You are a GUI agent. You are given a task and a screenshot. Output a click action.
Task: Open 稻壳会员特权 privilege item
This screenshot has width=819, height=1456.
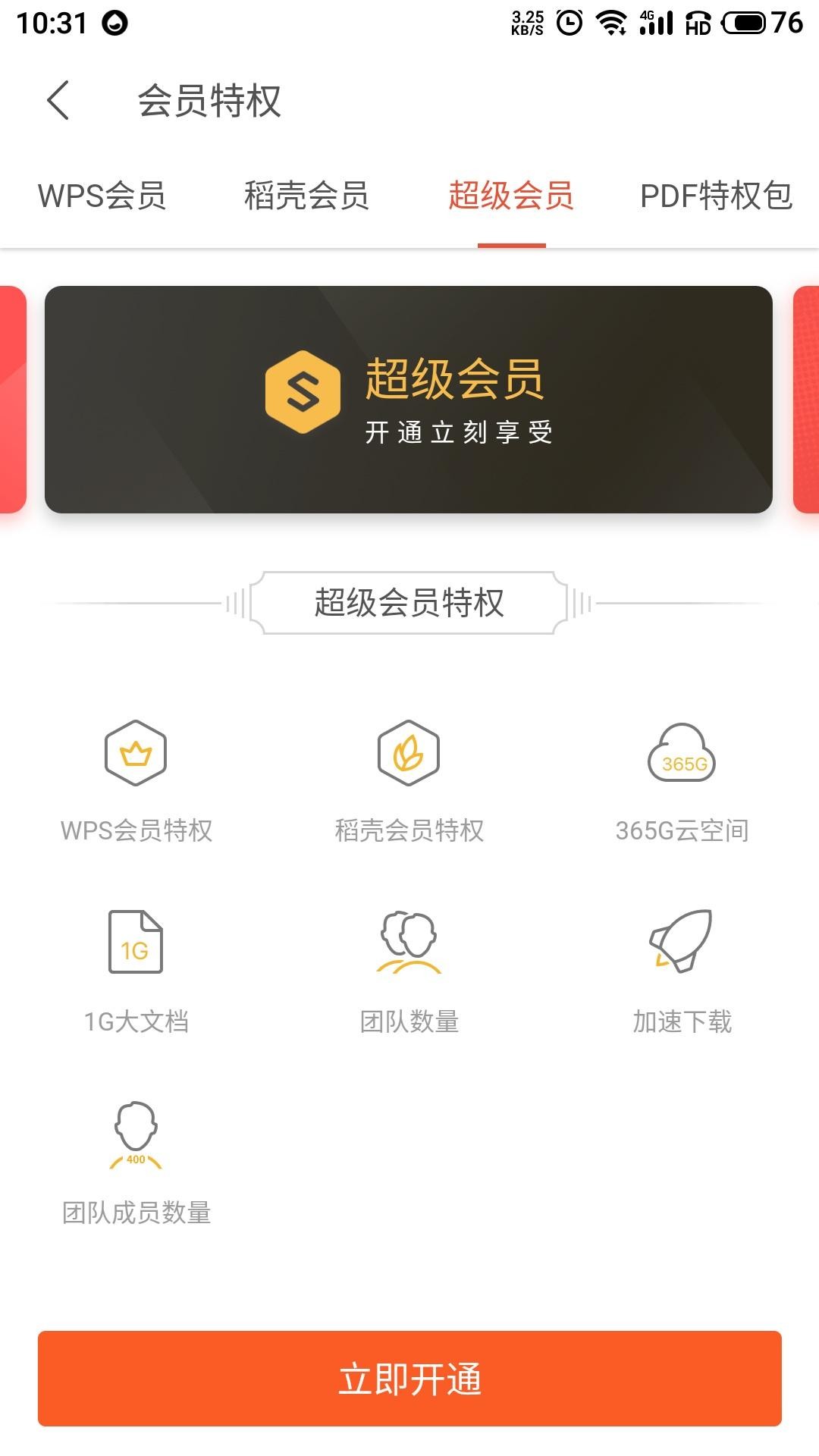(x=409, y=781)
